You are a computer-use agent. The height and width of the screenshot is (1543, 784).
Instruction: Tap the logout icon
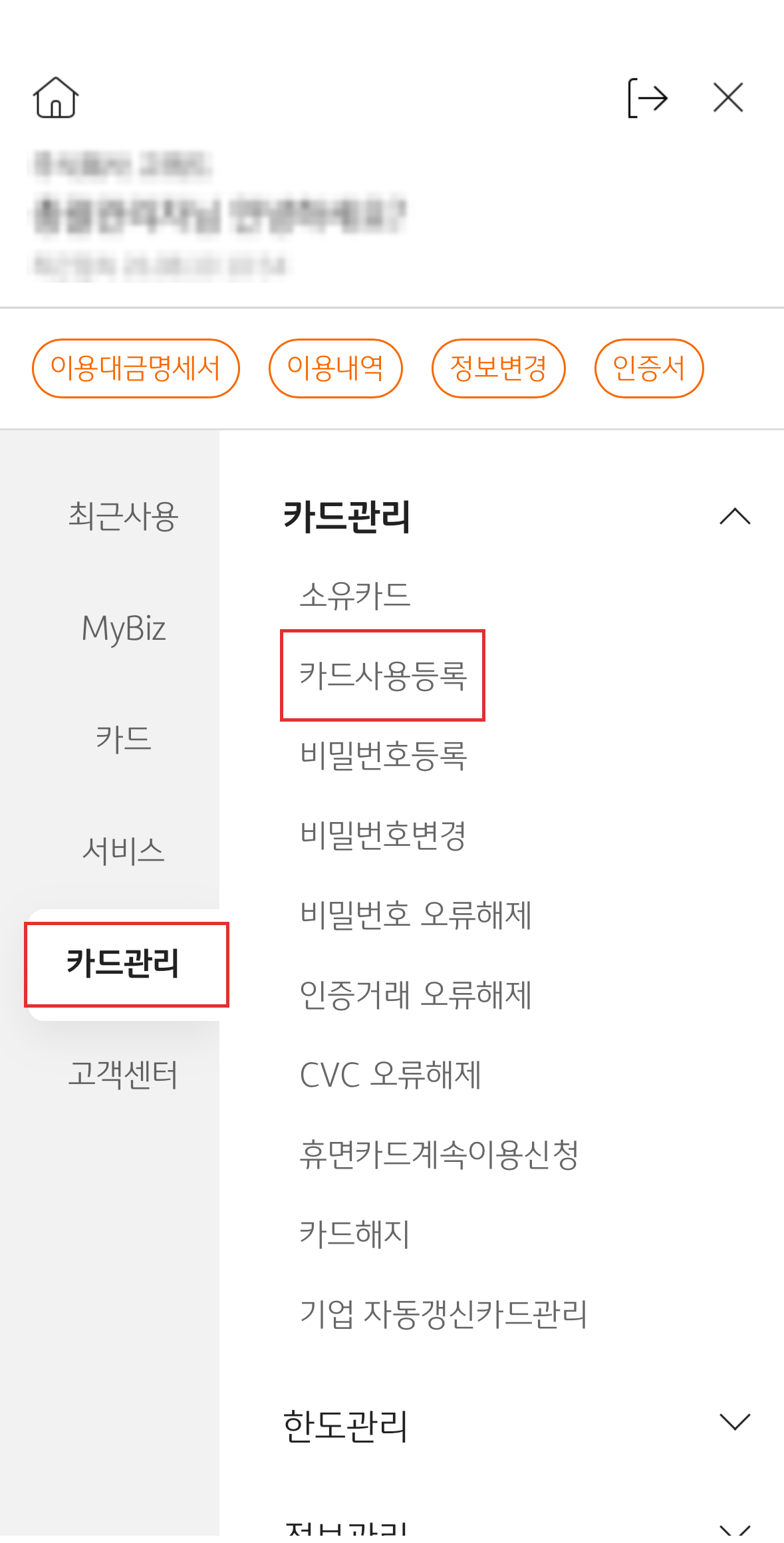click(647, 98)
